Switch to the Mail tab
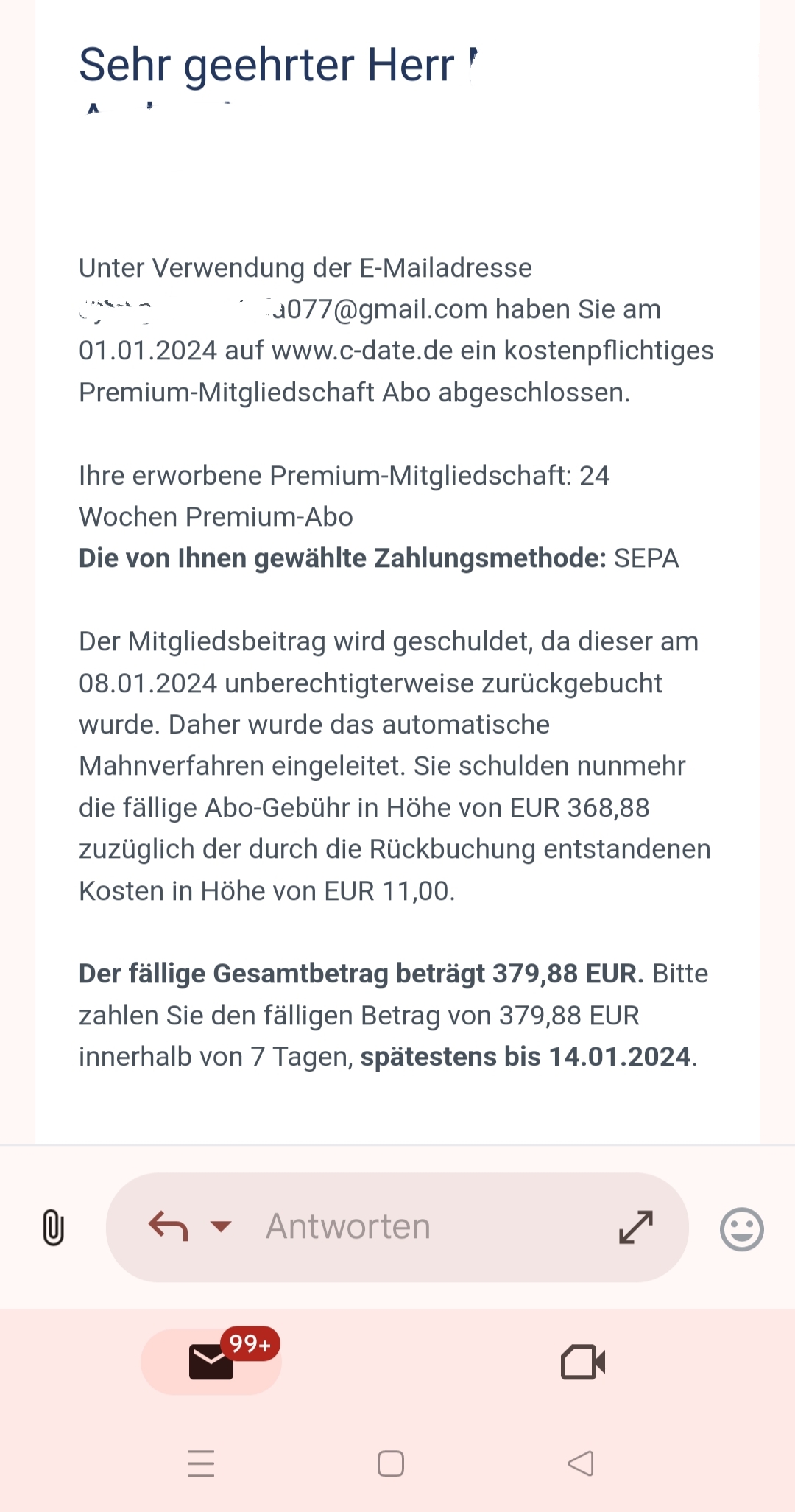The width and height of the screenshot is (795, 1512). [212, 1361]
